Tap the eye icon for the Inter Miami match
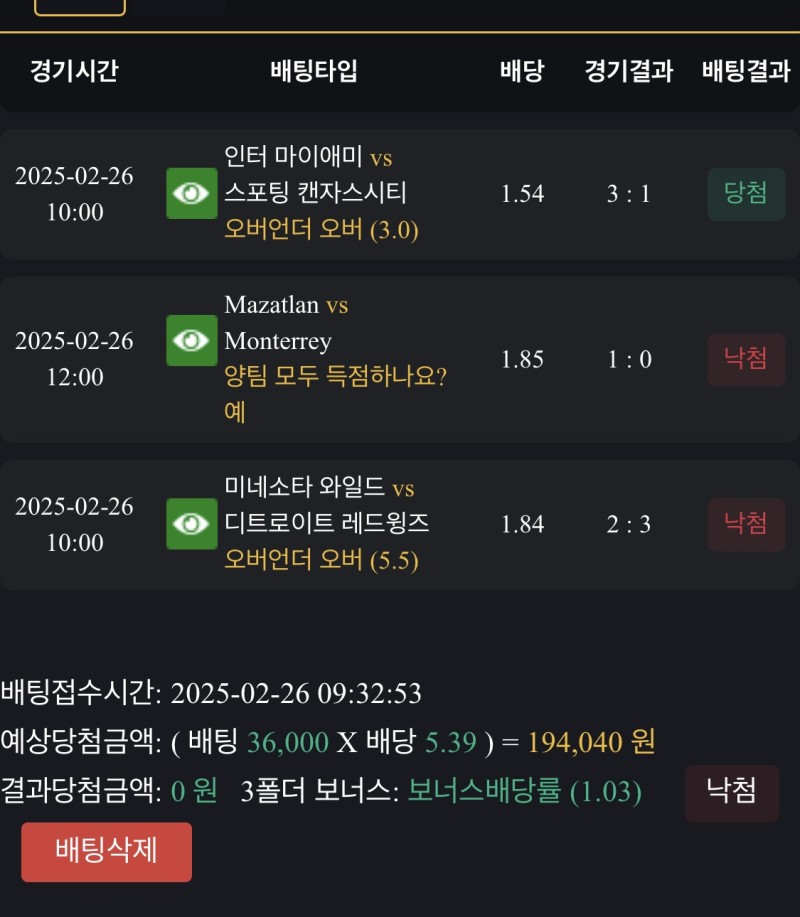 coord(191,193)
